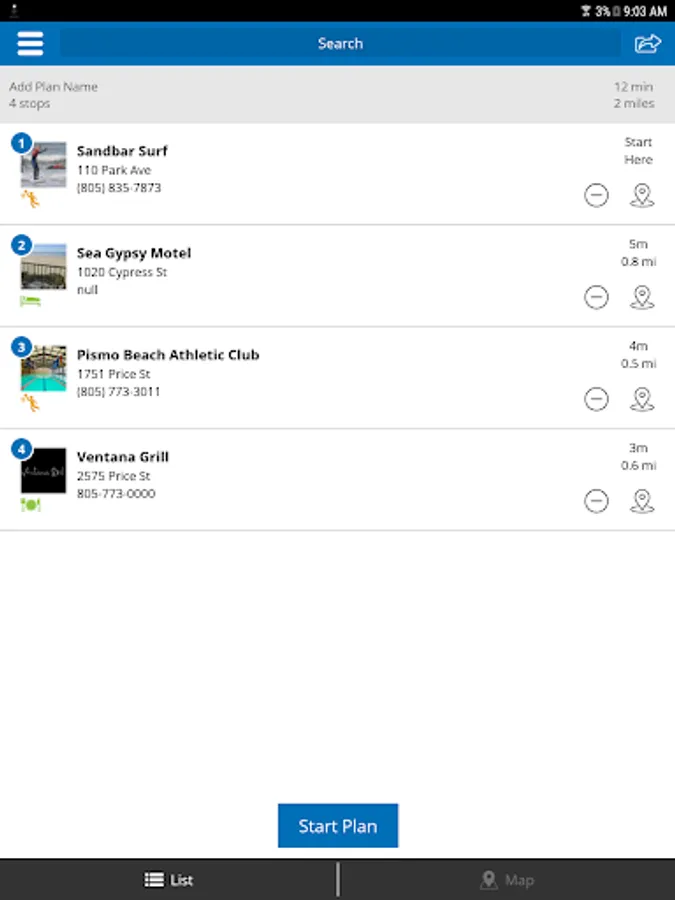This screenshot has height=900, width=675.
Task: Locate Pismo Beach Athletic Club on map
Action: pyautogui.click(x=642, y=400)
